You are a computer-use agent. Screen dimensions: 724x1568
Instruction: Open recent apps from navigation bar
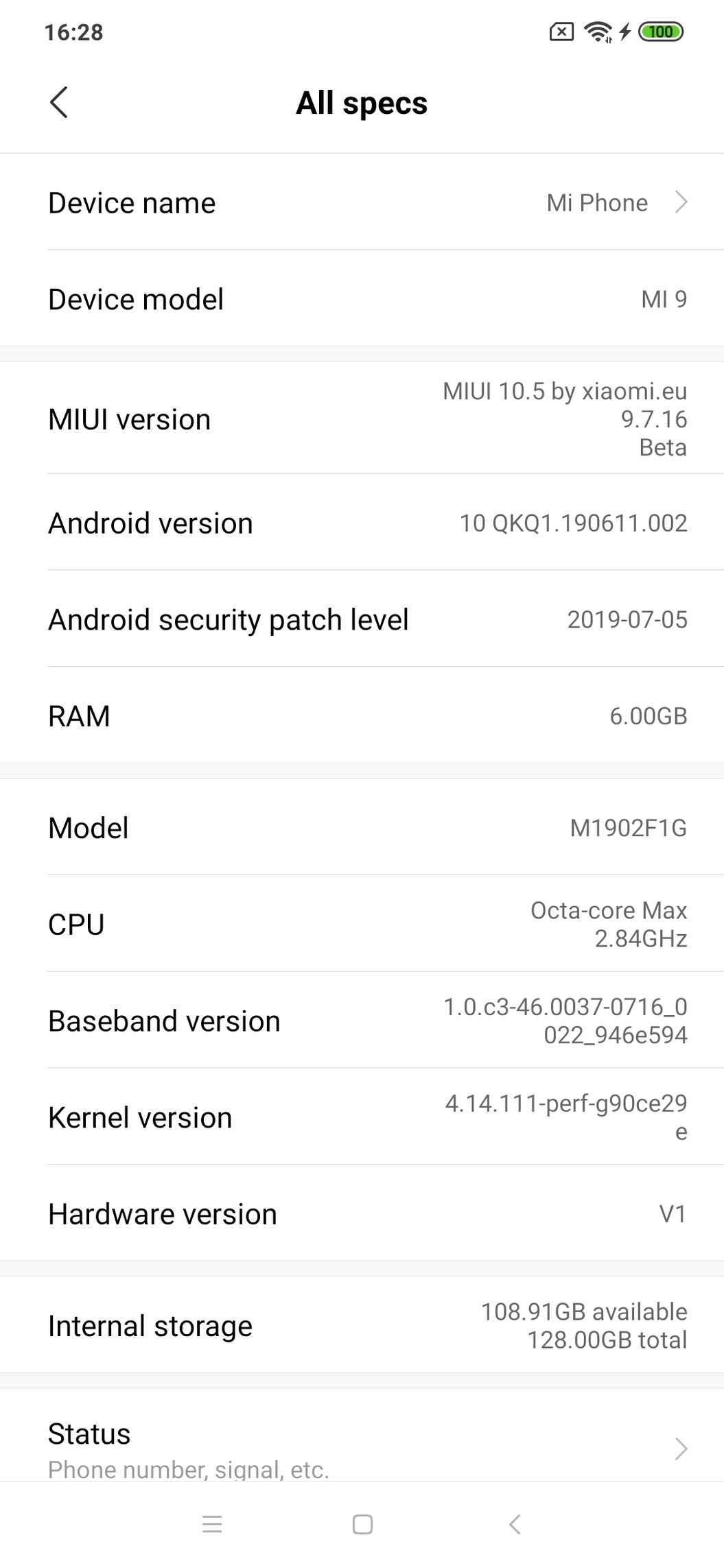(x=212, y=1524)
